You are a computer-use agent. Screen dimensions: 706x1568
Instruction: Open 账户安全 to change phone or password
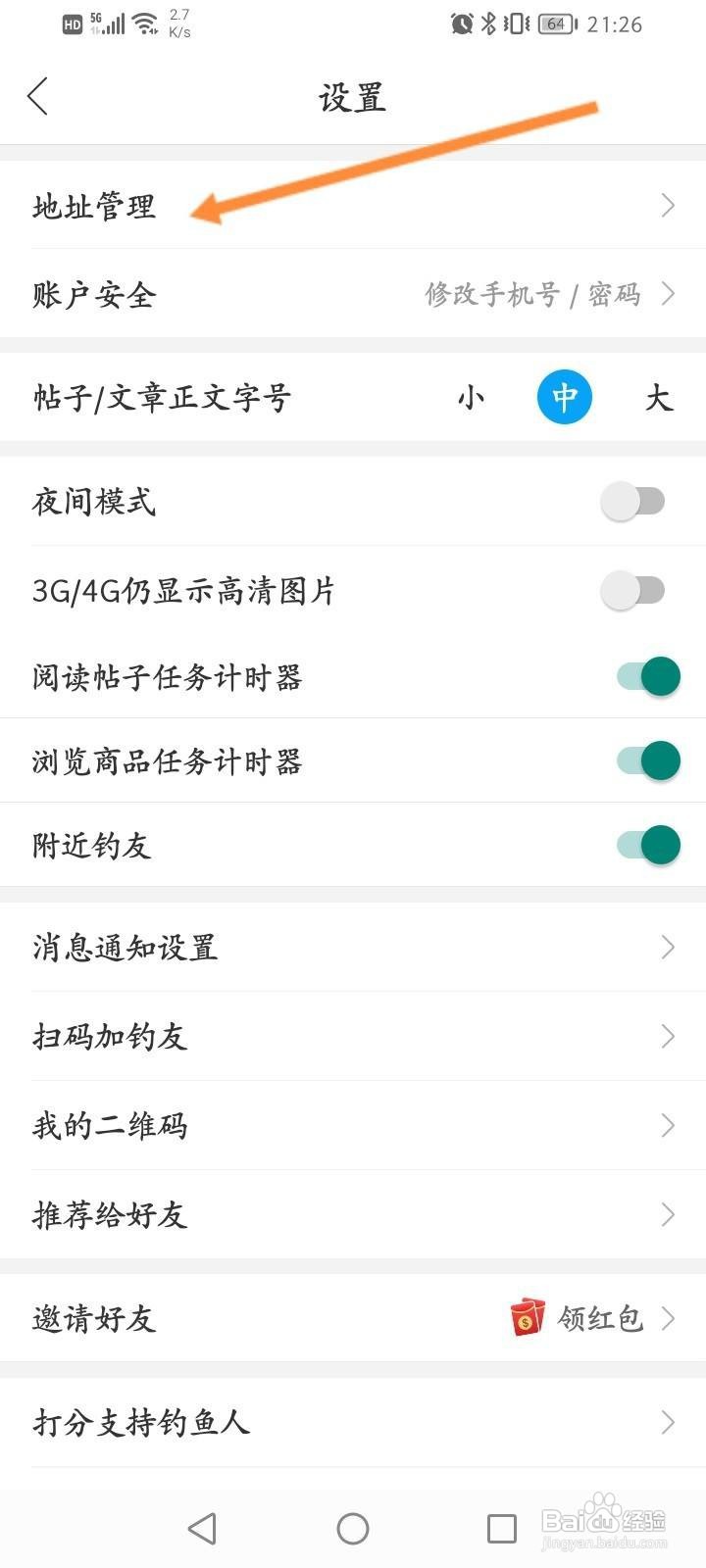click(353, 294)
